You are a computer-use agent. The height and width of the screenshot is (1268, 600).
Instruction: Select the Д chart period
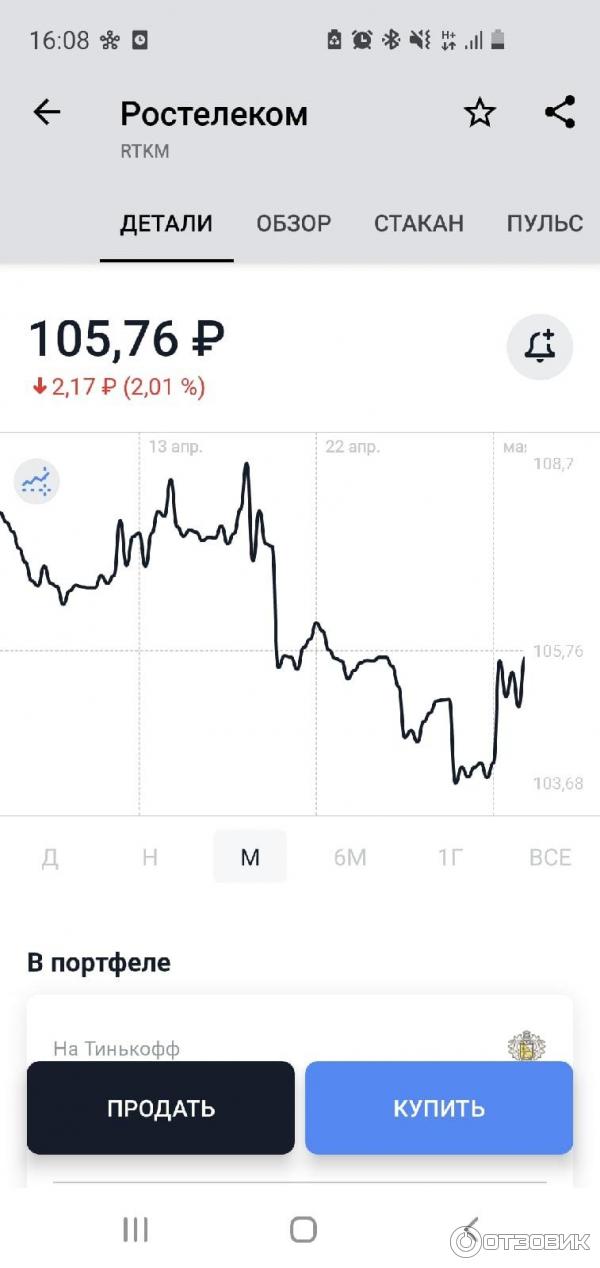pos(50,858)
